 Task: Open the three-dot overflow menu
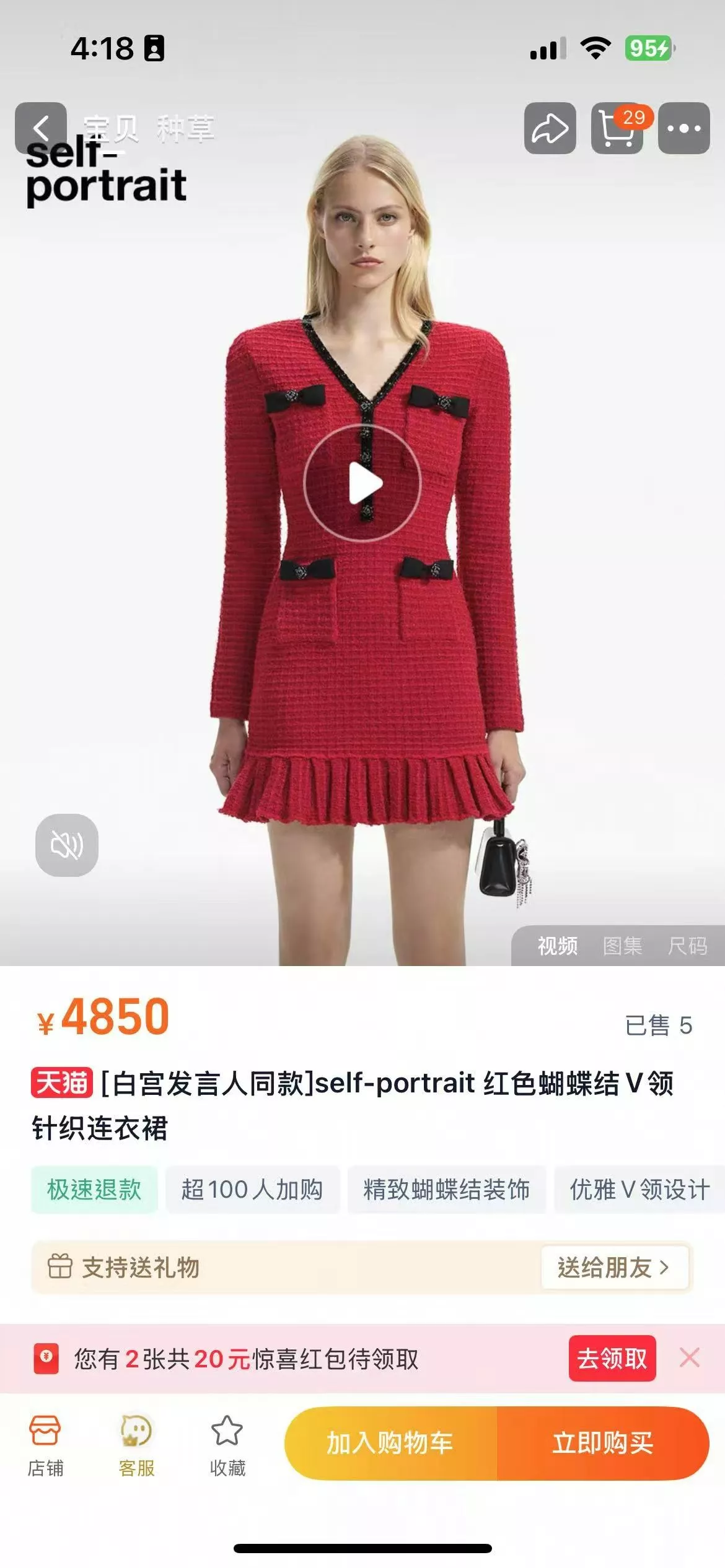coord(684,128)
